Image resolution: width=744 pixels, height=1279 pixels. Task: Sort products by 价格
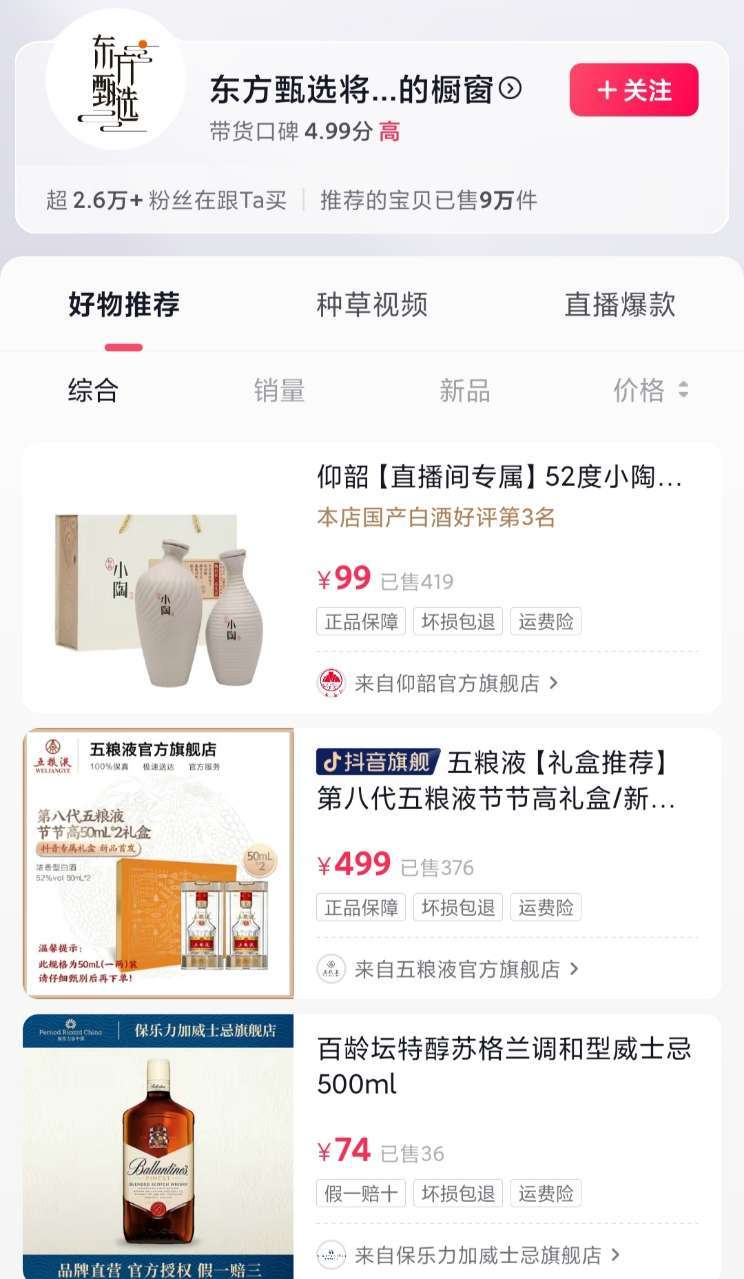point(650,390)
